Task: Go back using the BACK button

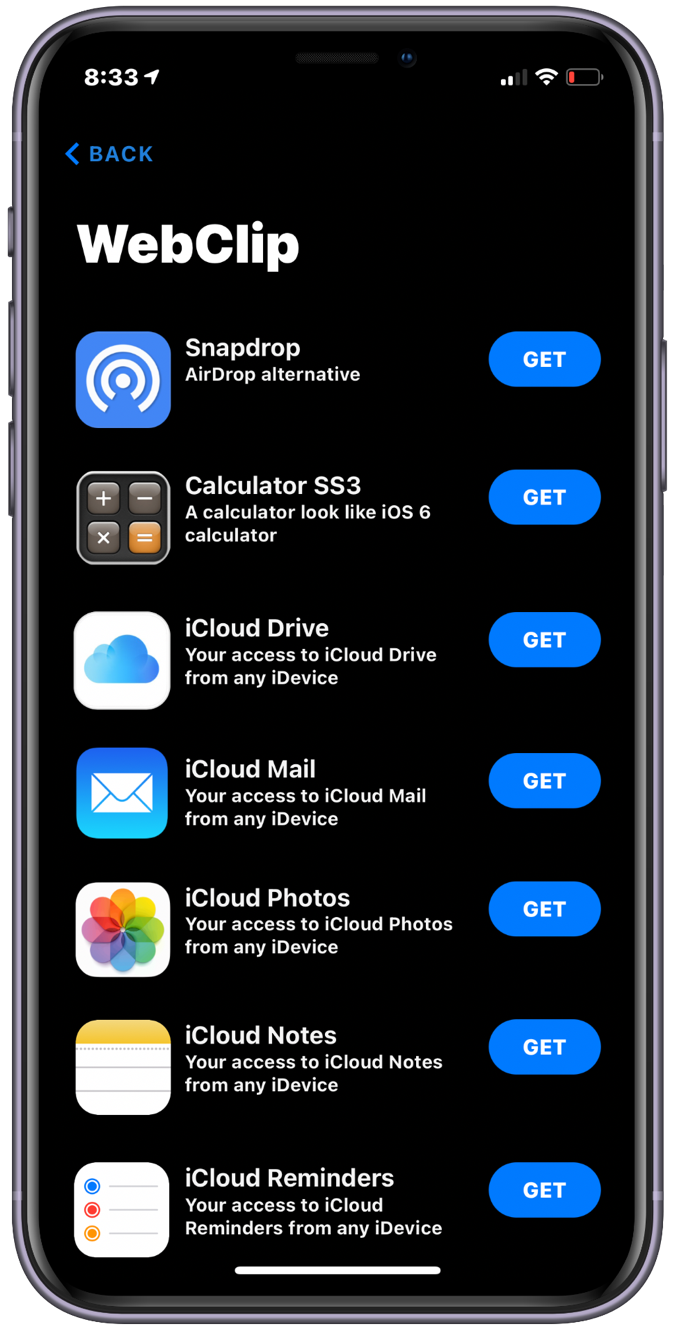Action: click(x=109, y=154)
